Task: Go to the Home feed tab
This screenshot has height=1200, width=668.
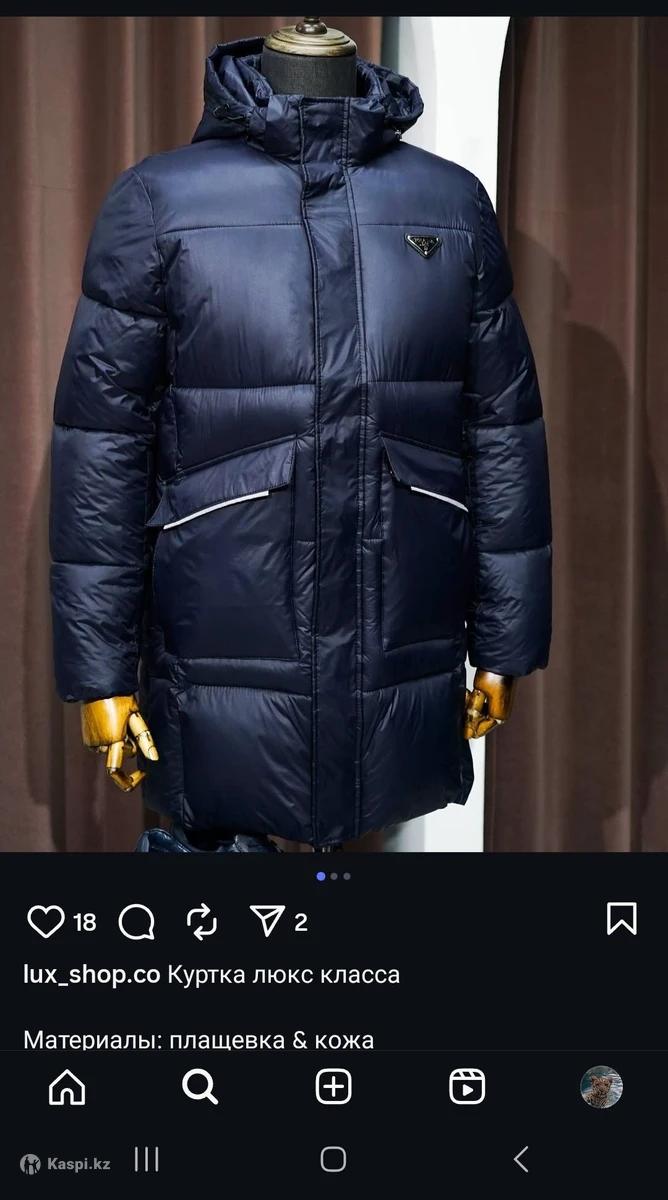Action: [x=67, y=1087]
